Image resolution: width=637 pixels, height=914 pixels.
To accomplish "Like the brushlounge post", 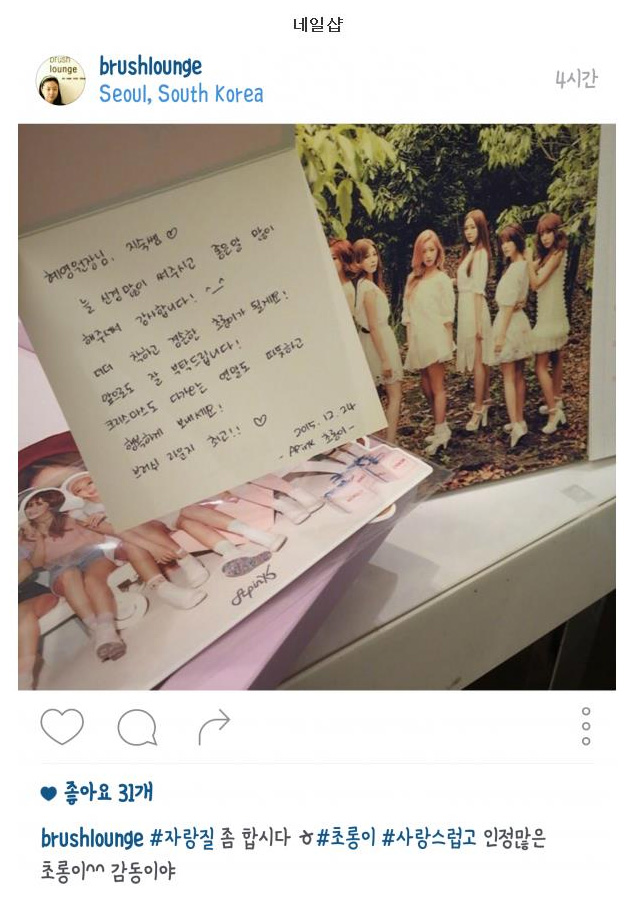I will [61, 727].
